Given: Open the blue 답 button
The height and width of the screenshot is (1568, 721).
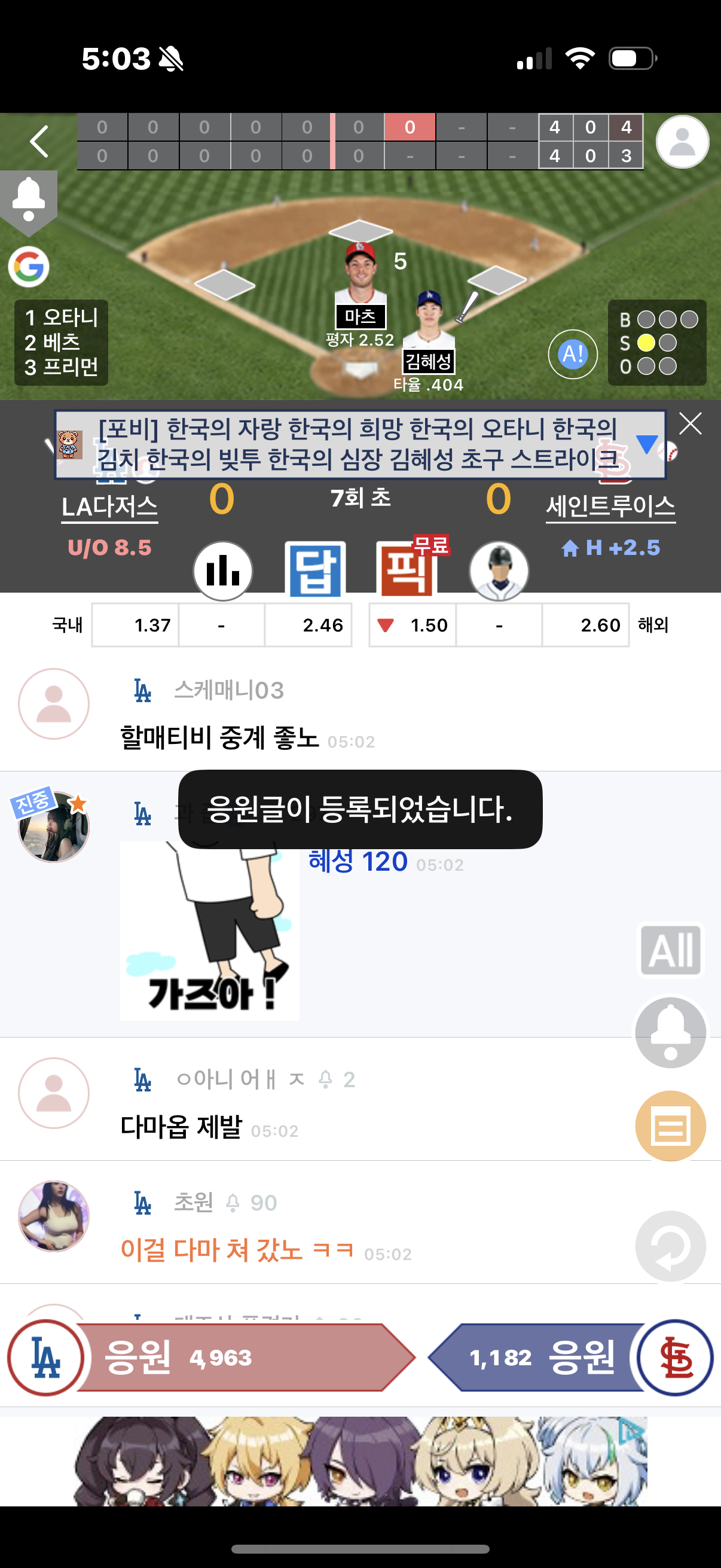Looking at the screenshot, I should click(315, 570).
